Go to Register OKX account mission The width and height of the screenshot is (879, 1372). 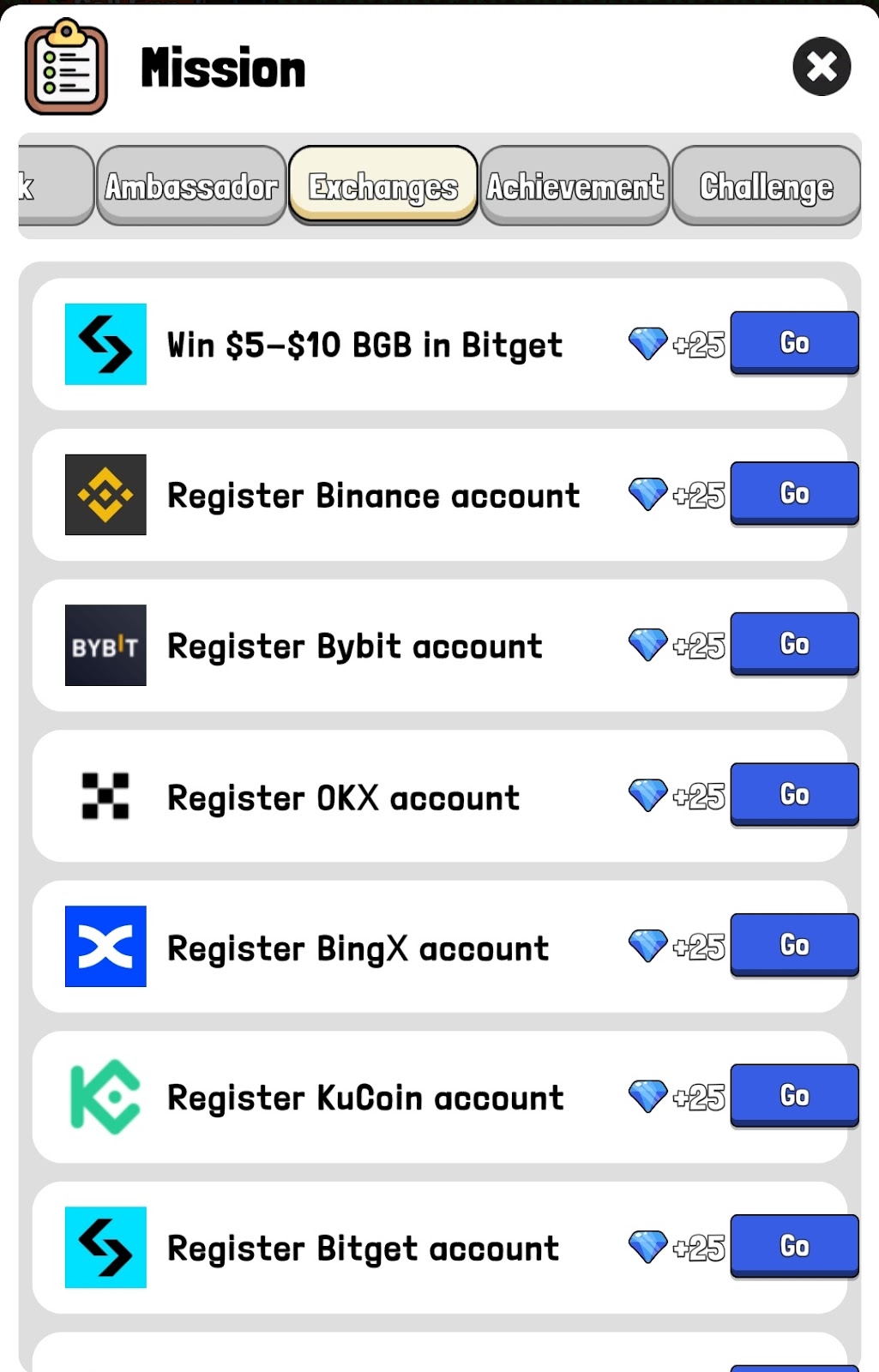click(794, 795)
